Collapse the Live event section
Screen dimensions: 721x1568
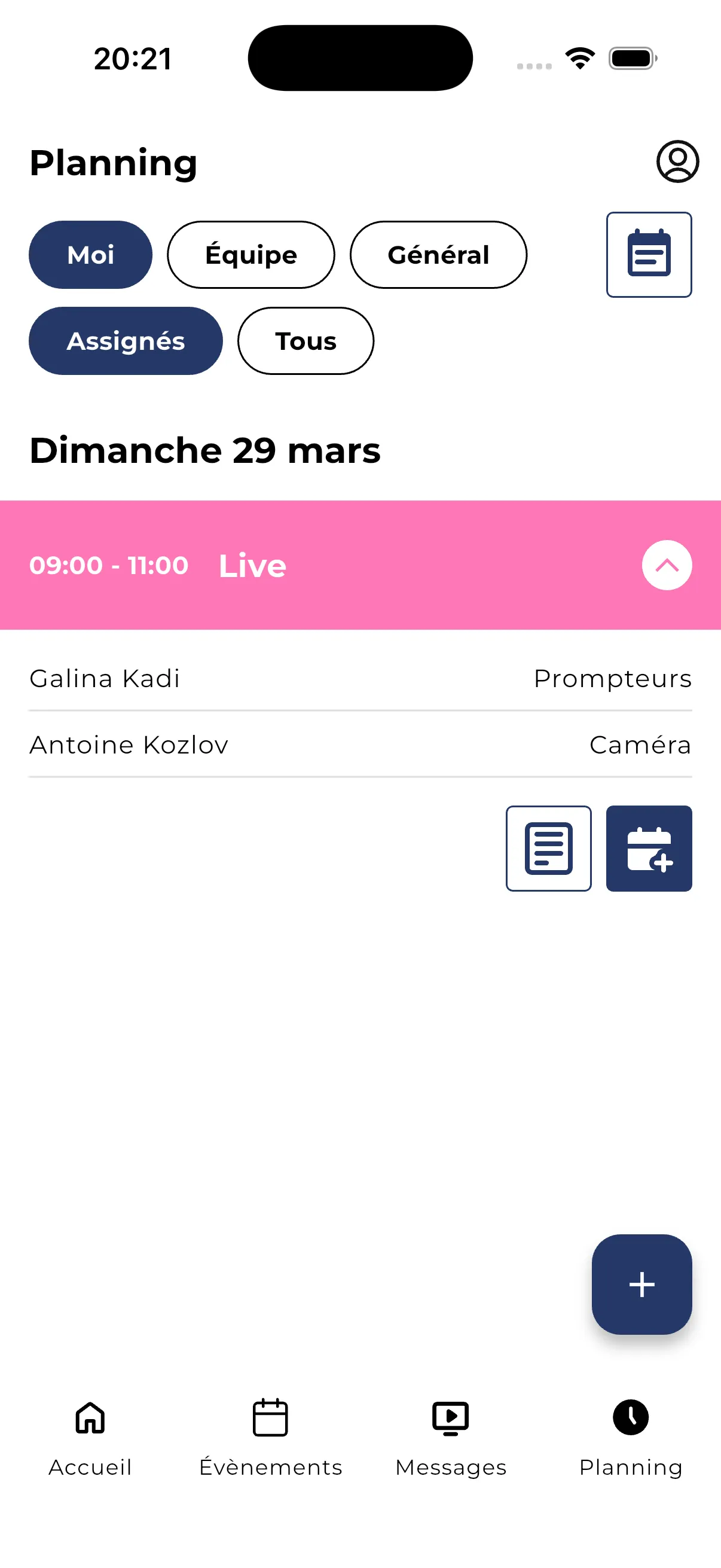(x=666, y=566)
